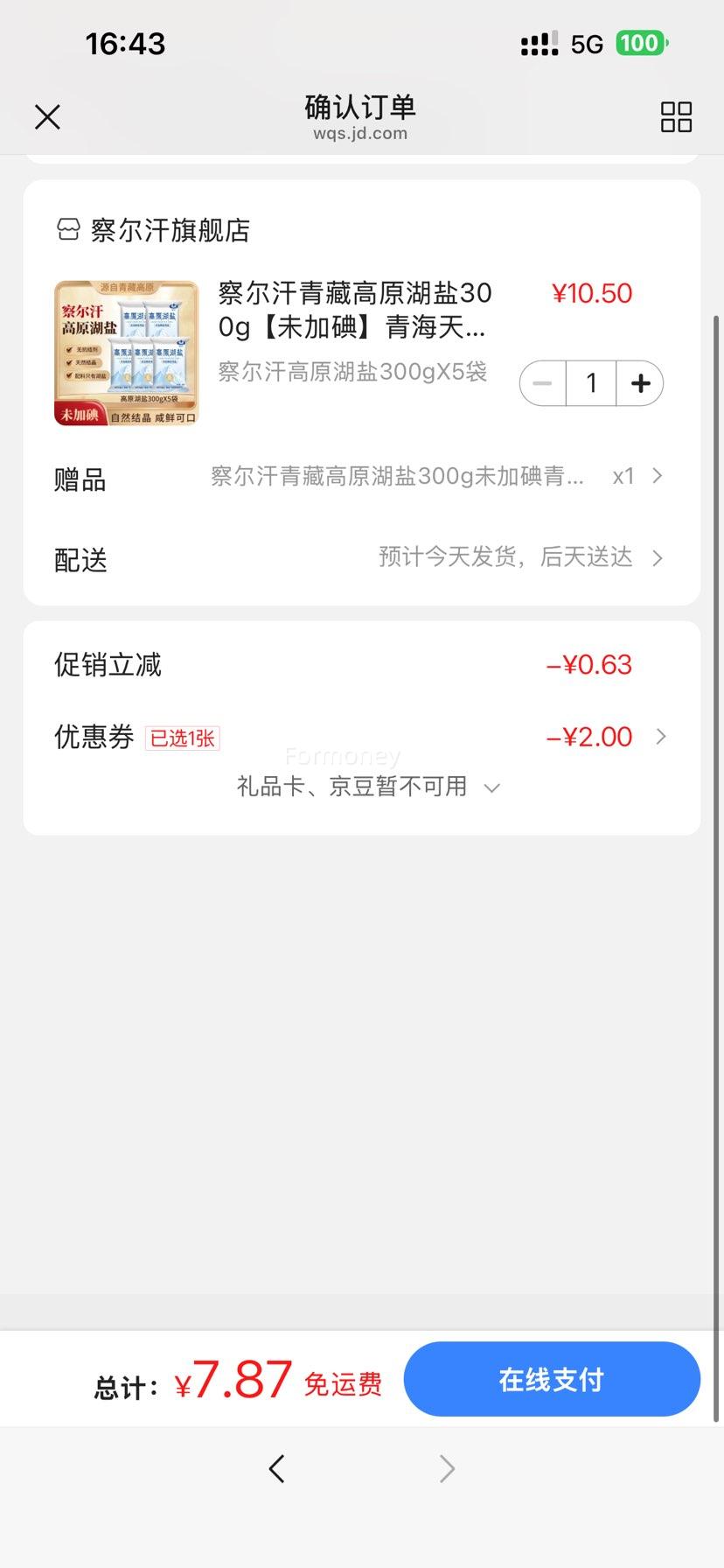Increase item quantity with plus icon
This screenshot has width=724, height=1568.
point(640,382)
